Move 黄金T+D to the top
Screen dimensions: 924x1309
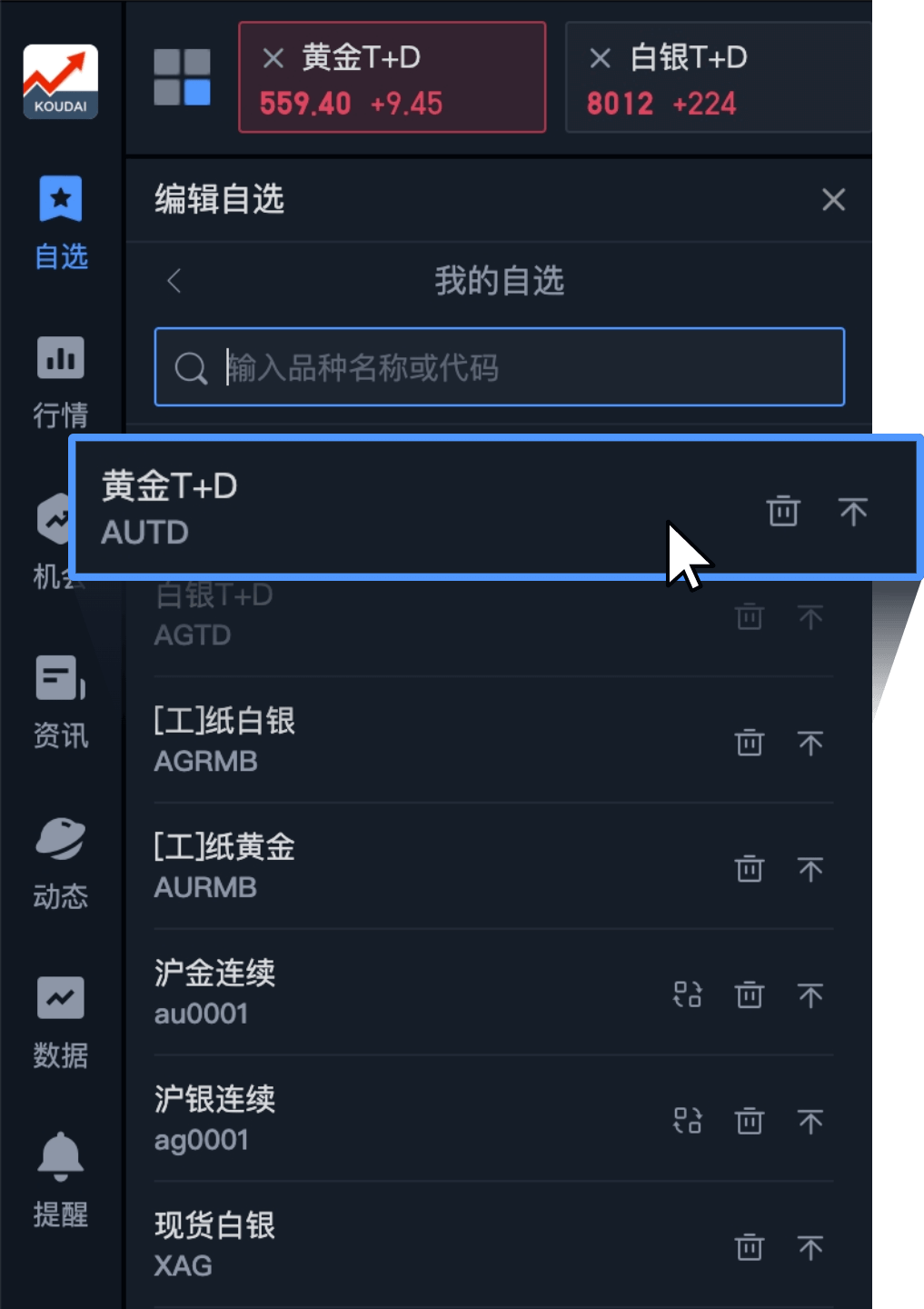coord(852,512)
